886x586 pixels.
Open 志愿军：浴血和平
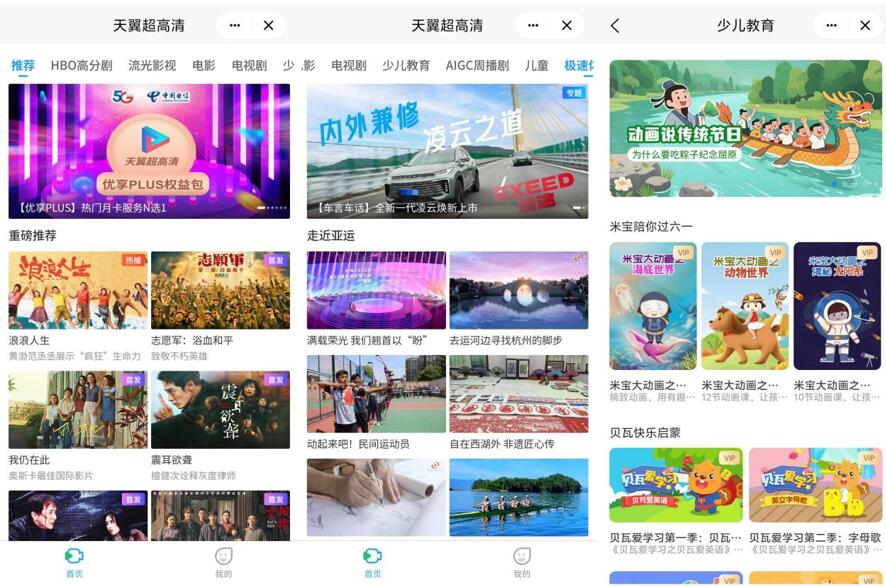(220, 290)
